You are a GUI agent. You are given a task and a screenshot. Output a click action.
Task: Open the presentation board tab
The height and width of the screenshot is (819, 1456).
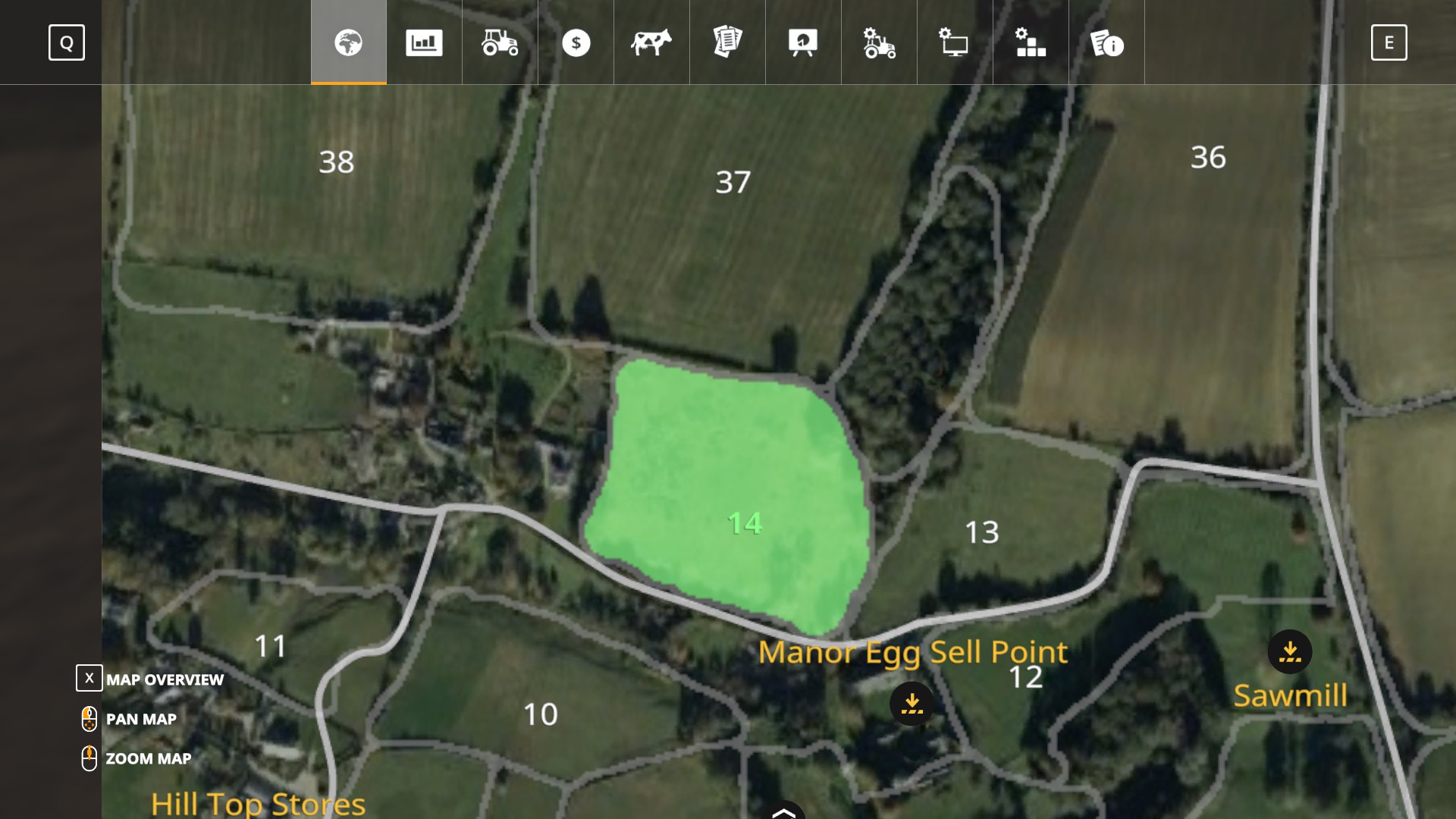(803, 42)
